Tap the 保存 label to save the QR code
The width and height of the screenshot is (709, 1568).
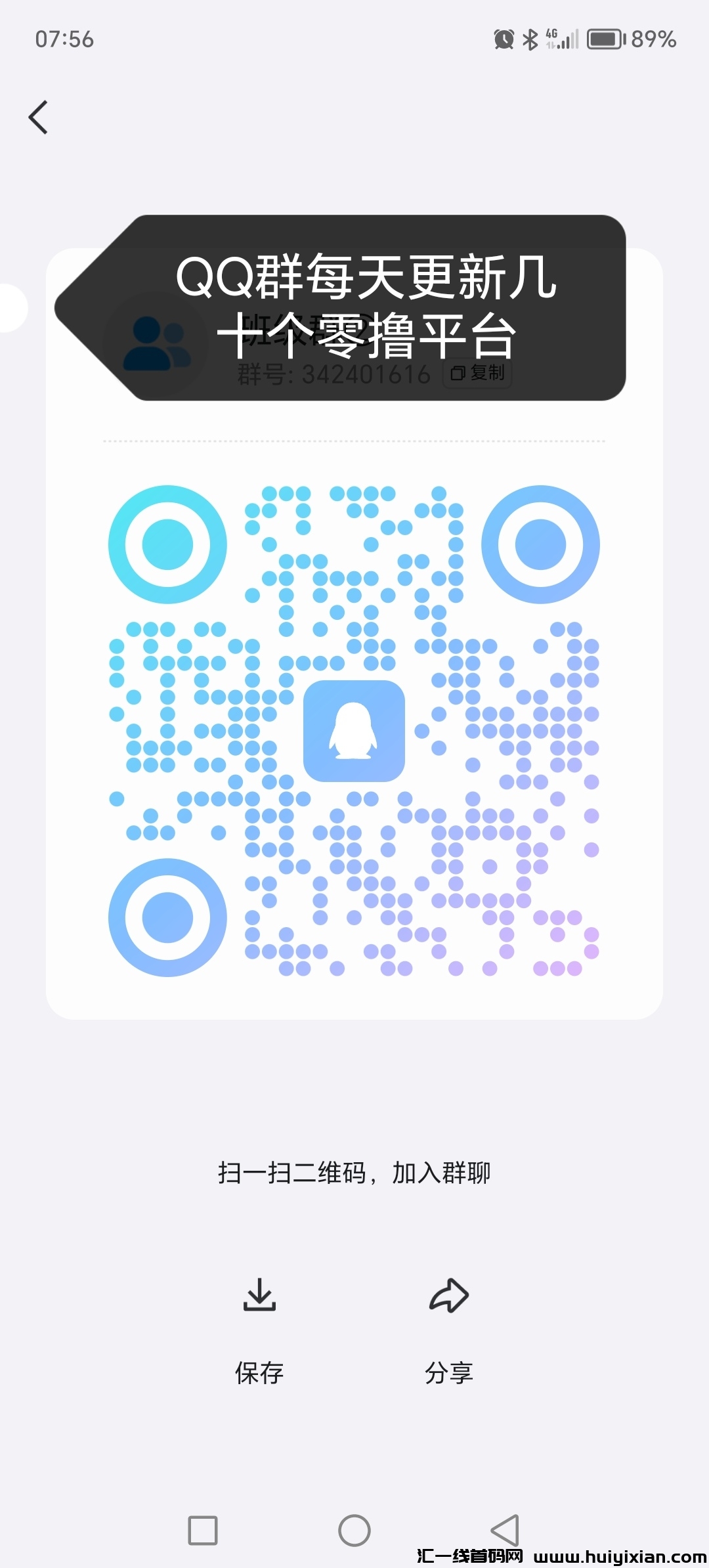point(259,1372)
